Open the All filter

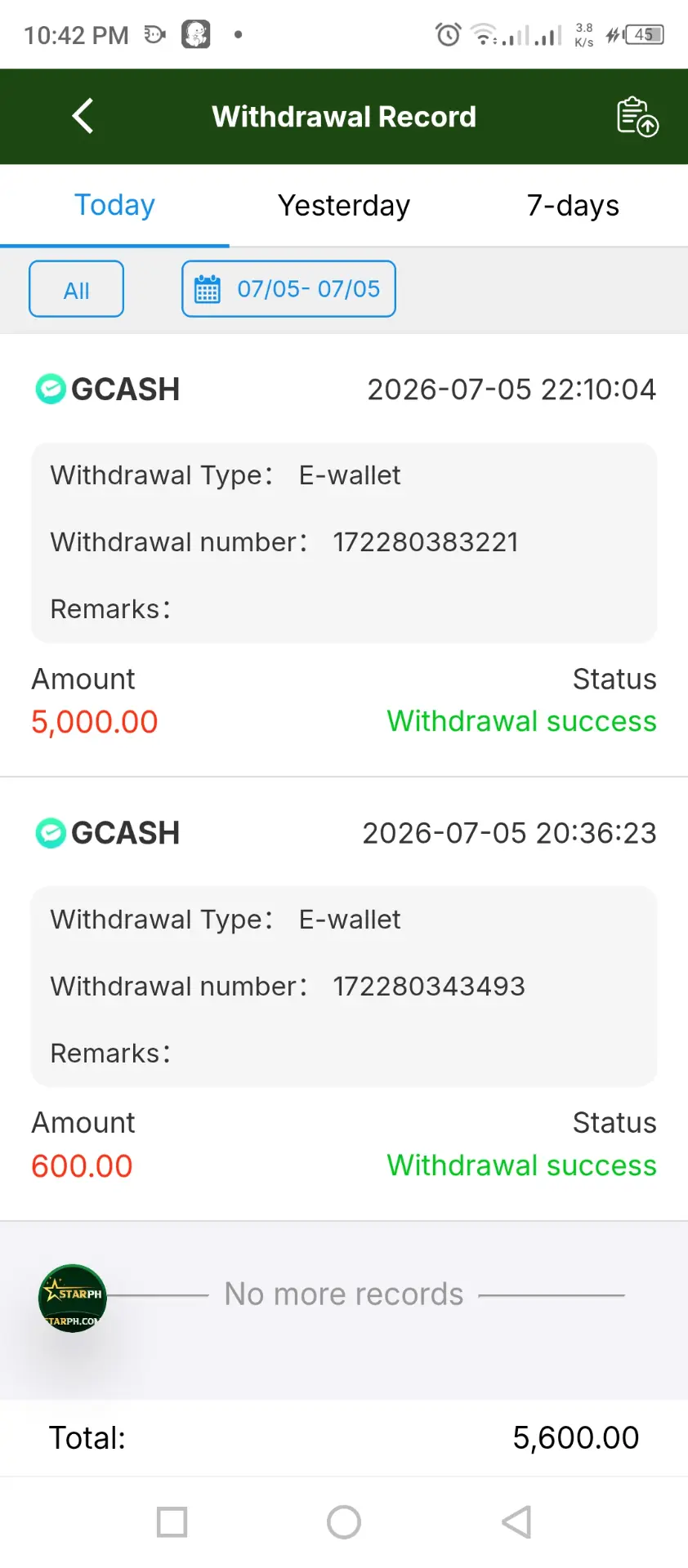(x=76, y=289)
